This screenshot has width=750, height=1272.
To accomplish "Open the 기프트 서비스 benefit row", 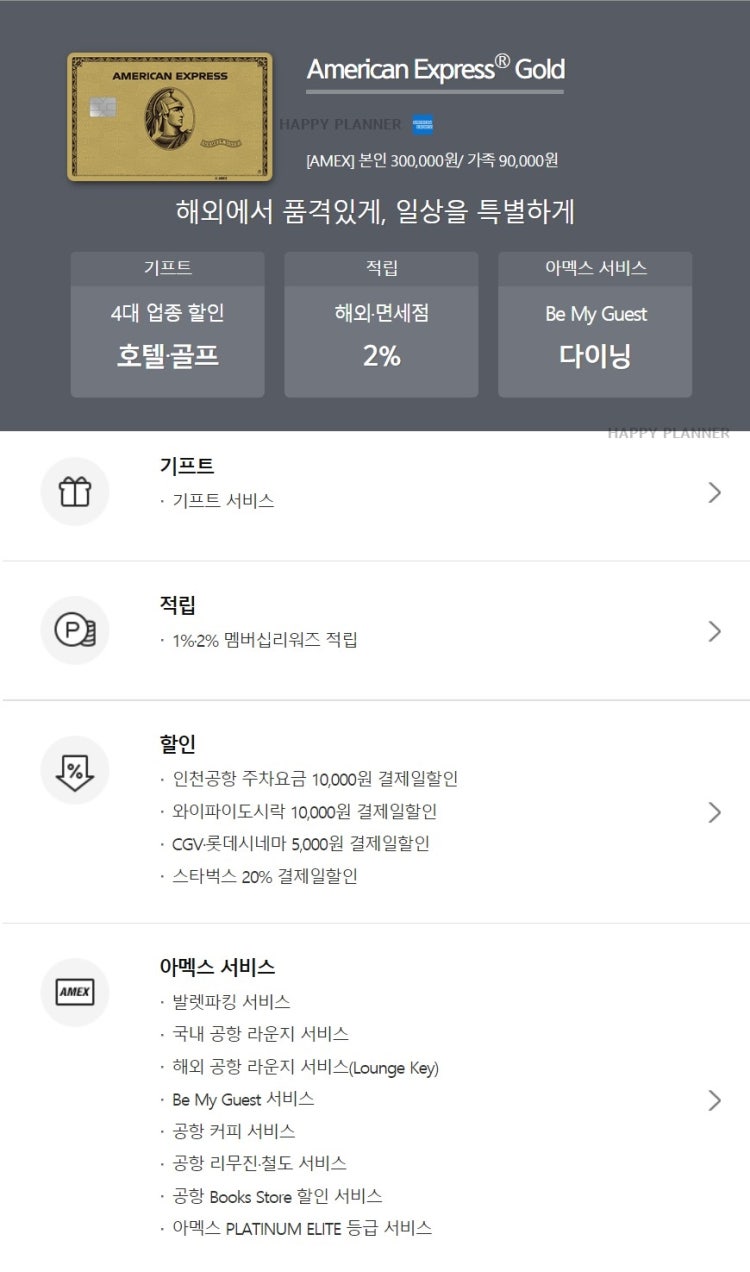I will point(714,492).
